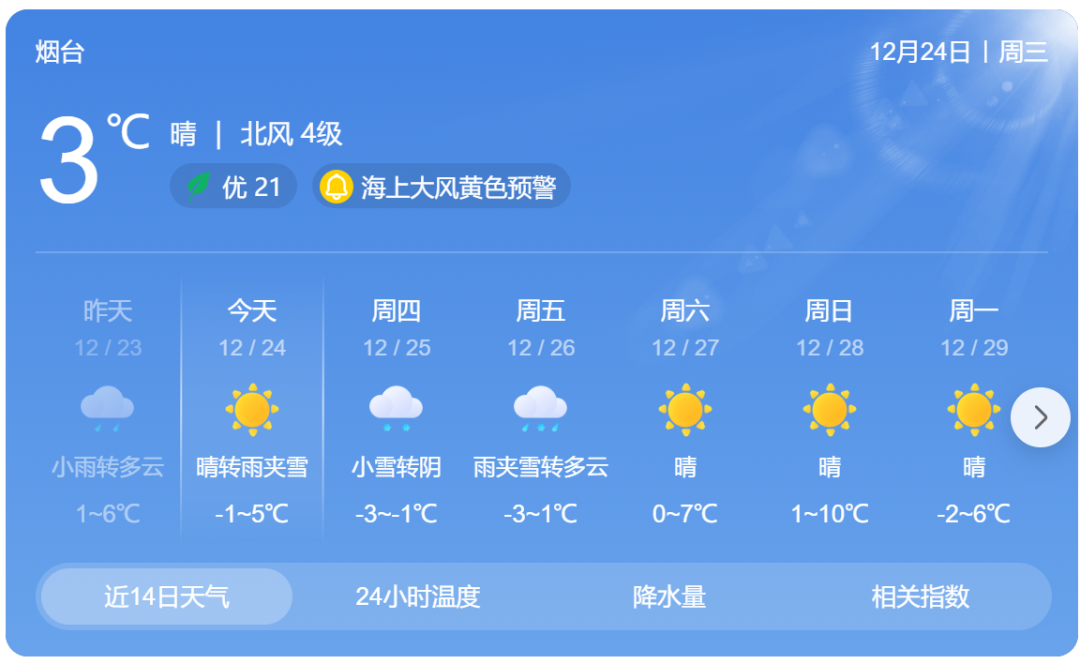This screenshot has width=1080, height=664.
Task: Select today's 12/24 forecast card
Action: tap(252, 410)
